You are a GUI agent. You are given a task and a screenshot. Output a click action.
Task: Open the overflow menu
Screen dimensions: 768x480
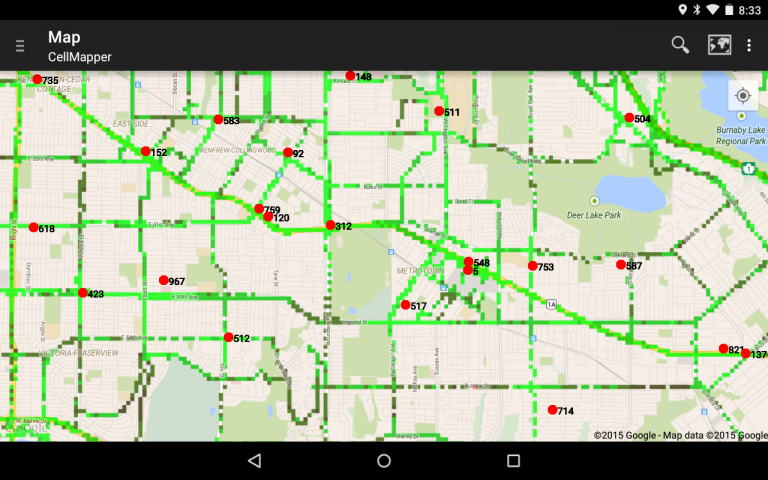tap(749, 45)
